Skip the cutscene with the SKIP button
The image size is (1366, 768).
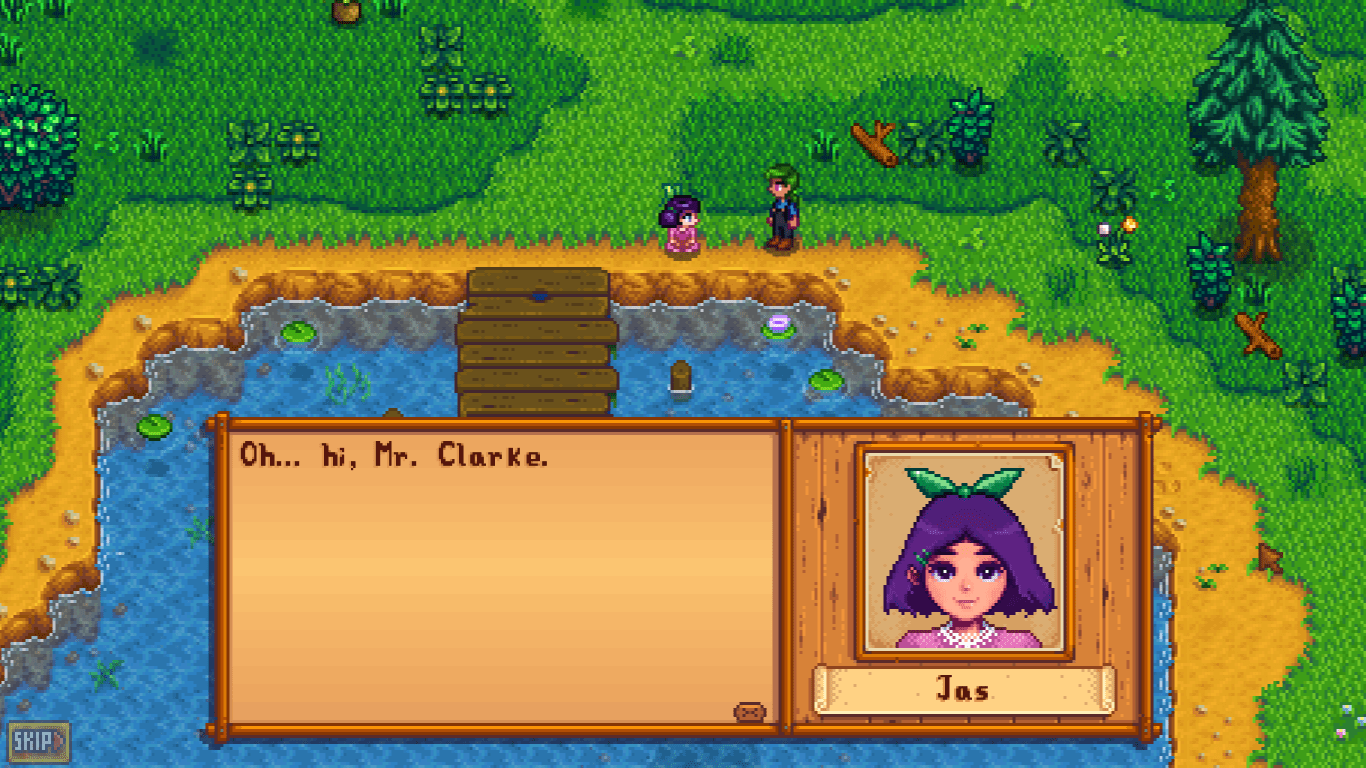[38, 741]
